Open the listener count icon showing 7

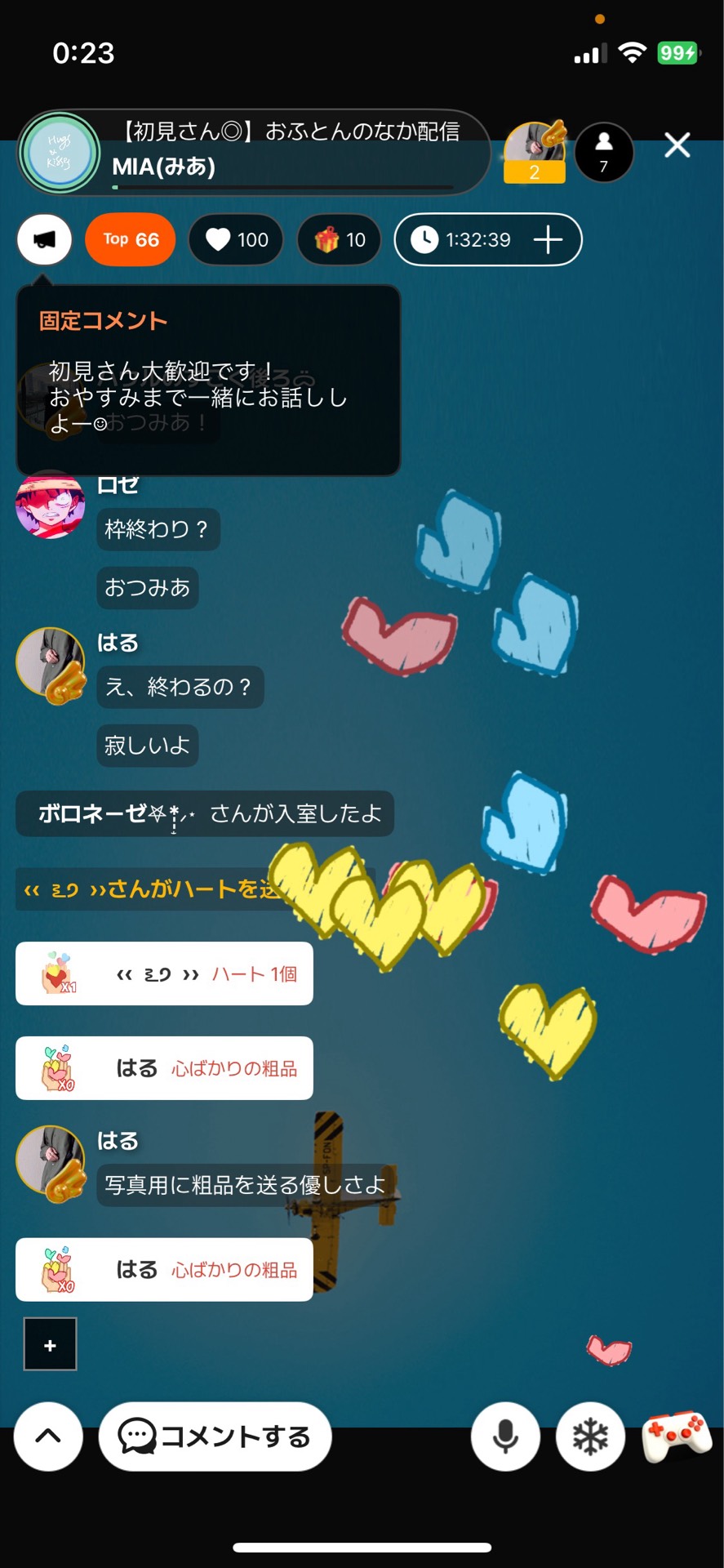603,152
